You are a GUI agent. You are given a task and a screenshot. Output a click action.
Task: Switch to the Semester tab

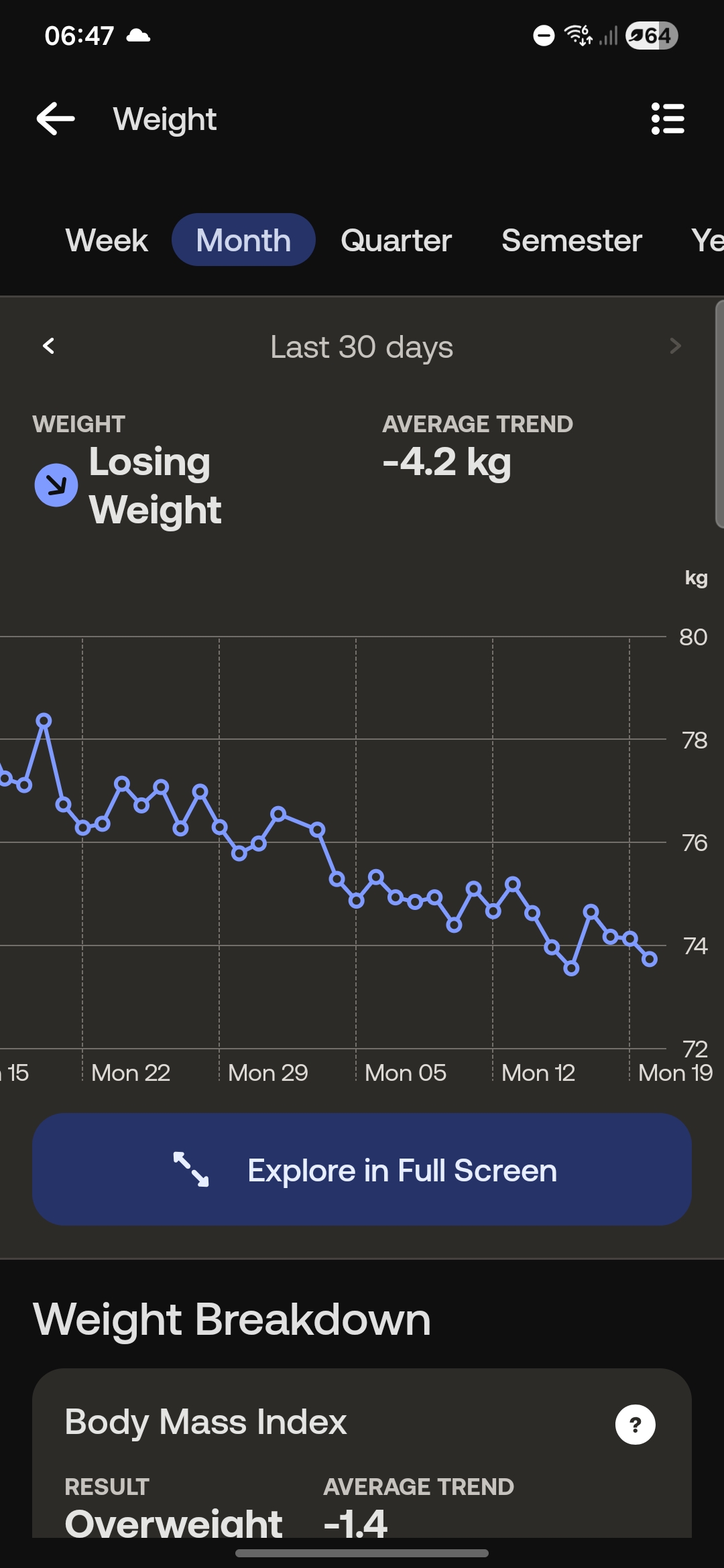pos(572,240)
